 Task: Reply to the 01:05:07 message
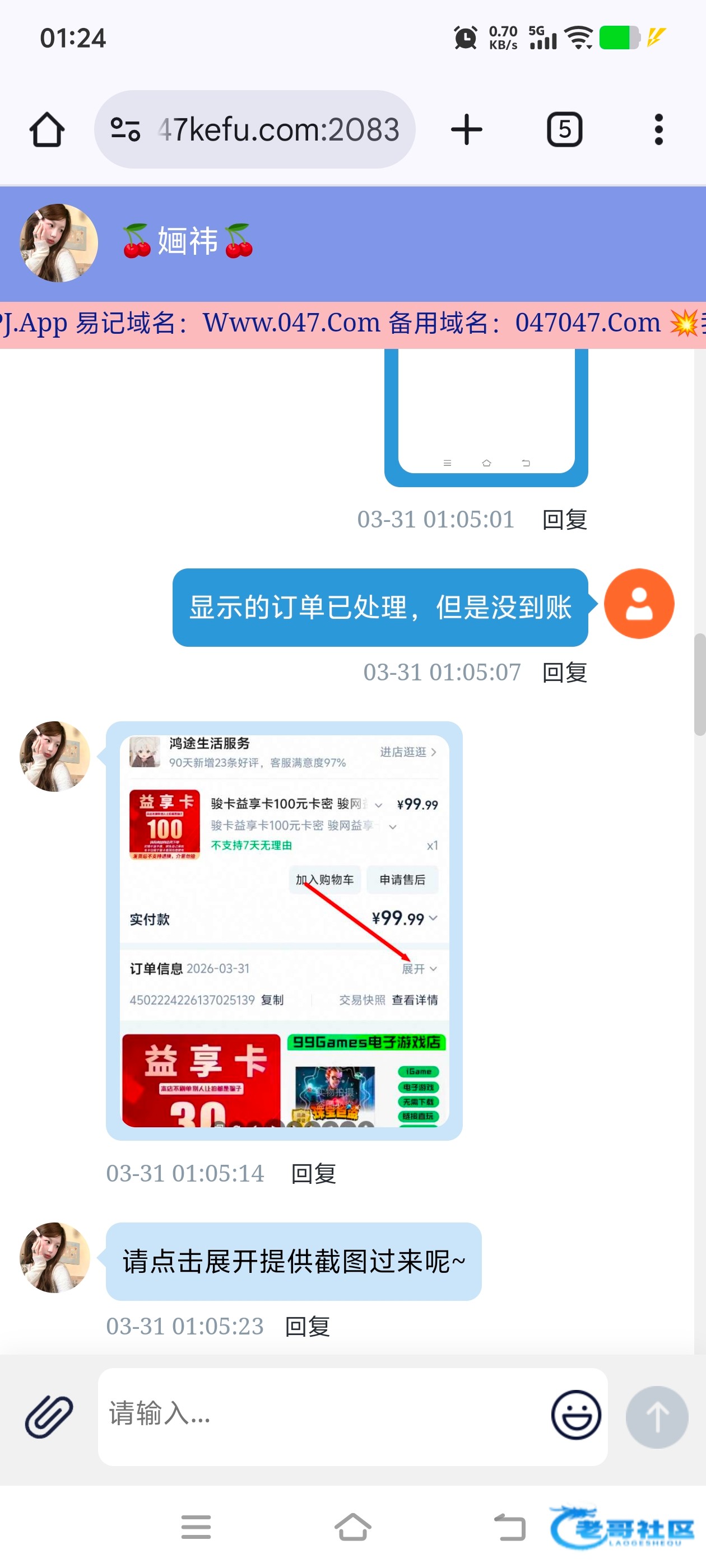point(564,673)
